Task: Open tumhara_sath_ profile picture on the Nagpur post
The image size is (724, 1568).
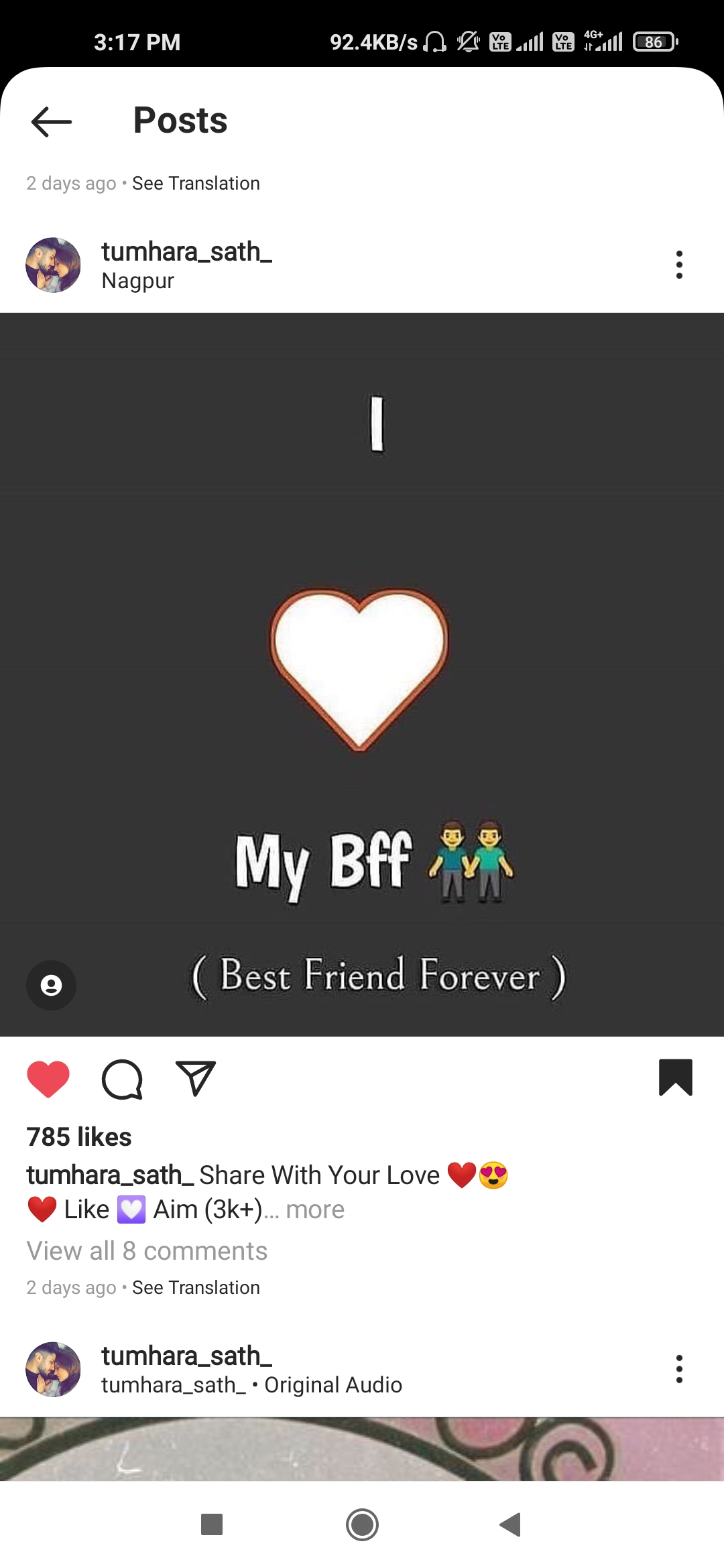Action: pos(53,265)
